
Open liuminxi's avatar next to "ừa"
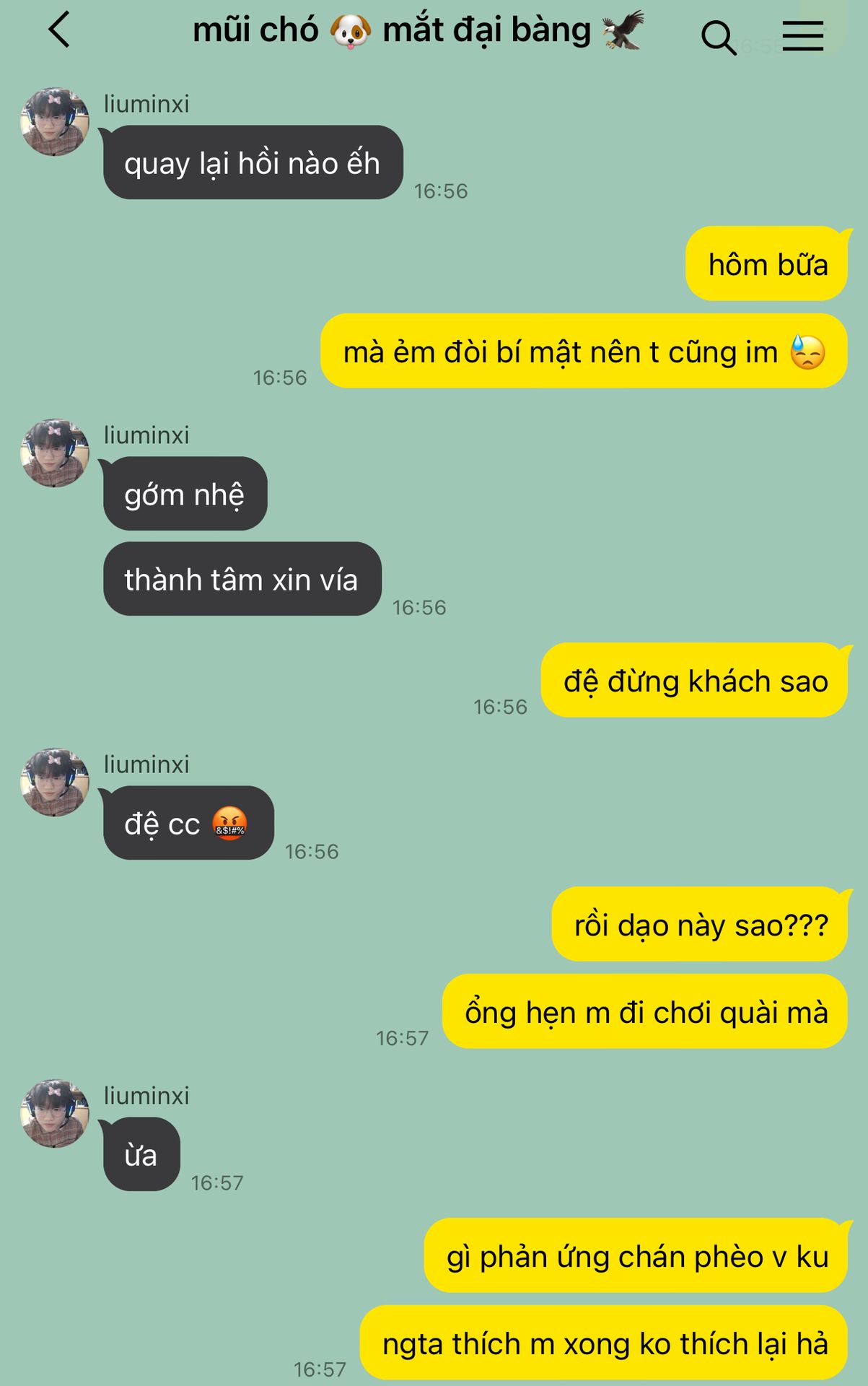[55, 1114]
